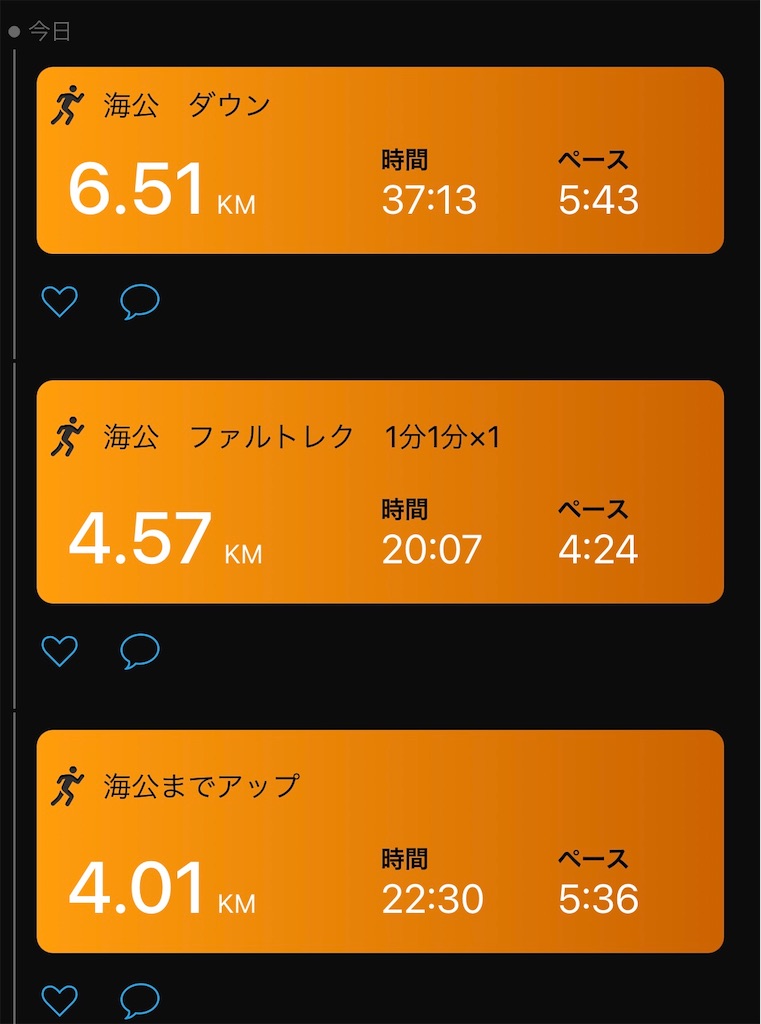
Task: Expand details of the ファルトレク 1分1分×1 workout
Action: [x=380, y=490]
